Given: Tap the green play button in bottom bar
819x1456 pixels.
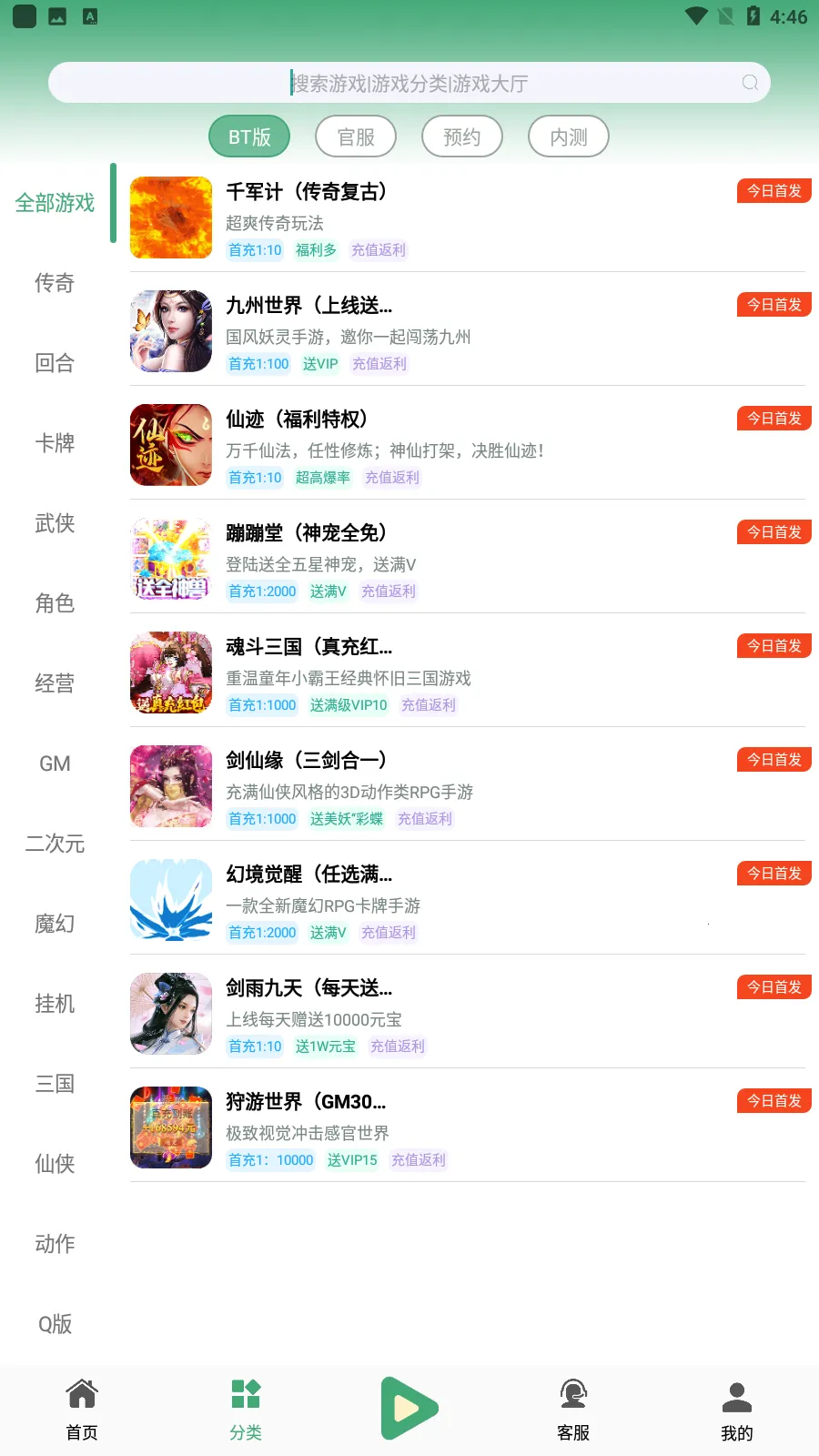Looking at the screenshot, I should point(409,1408).
